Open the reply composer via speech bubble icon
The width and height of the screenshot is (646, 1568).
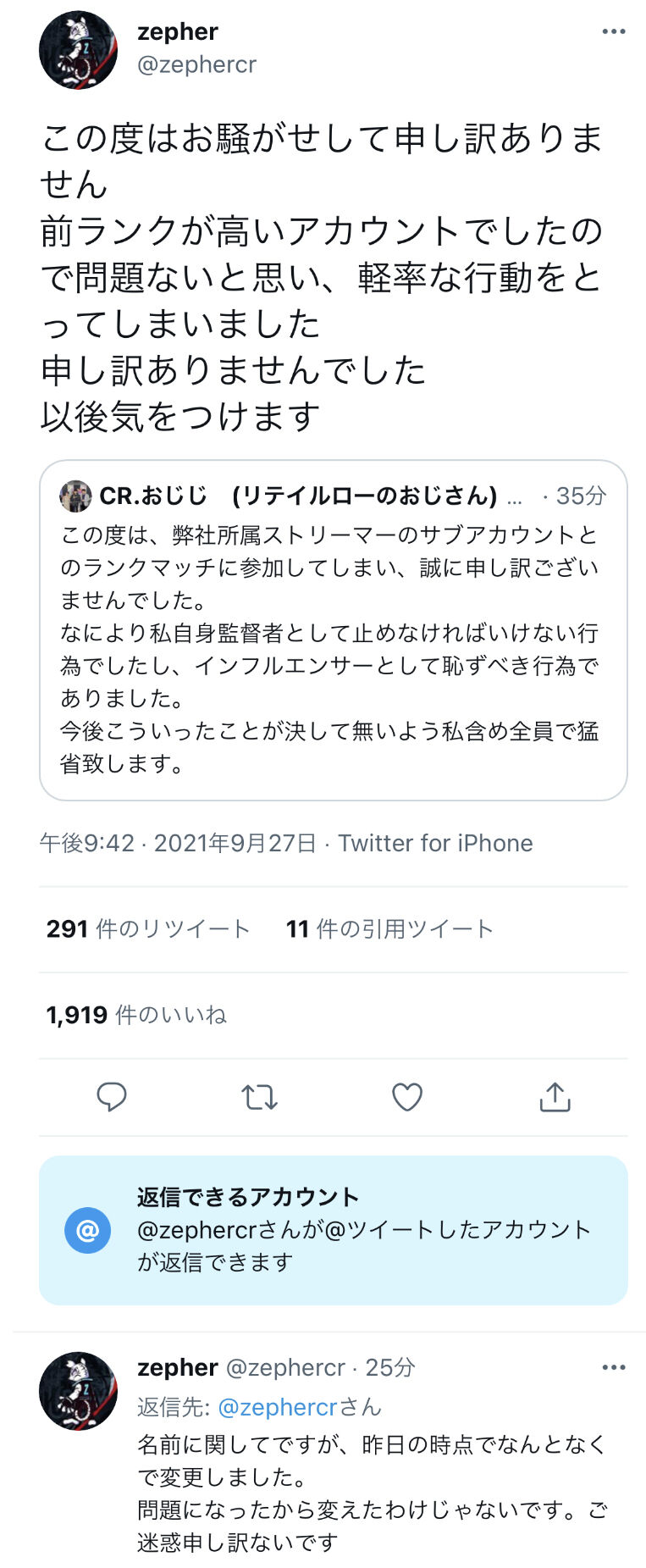pos(111,1097)
